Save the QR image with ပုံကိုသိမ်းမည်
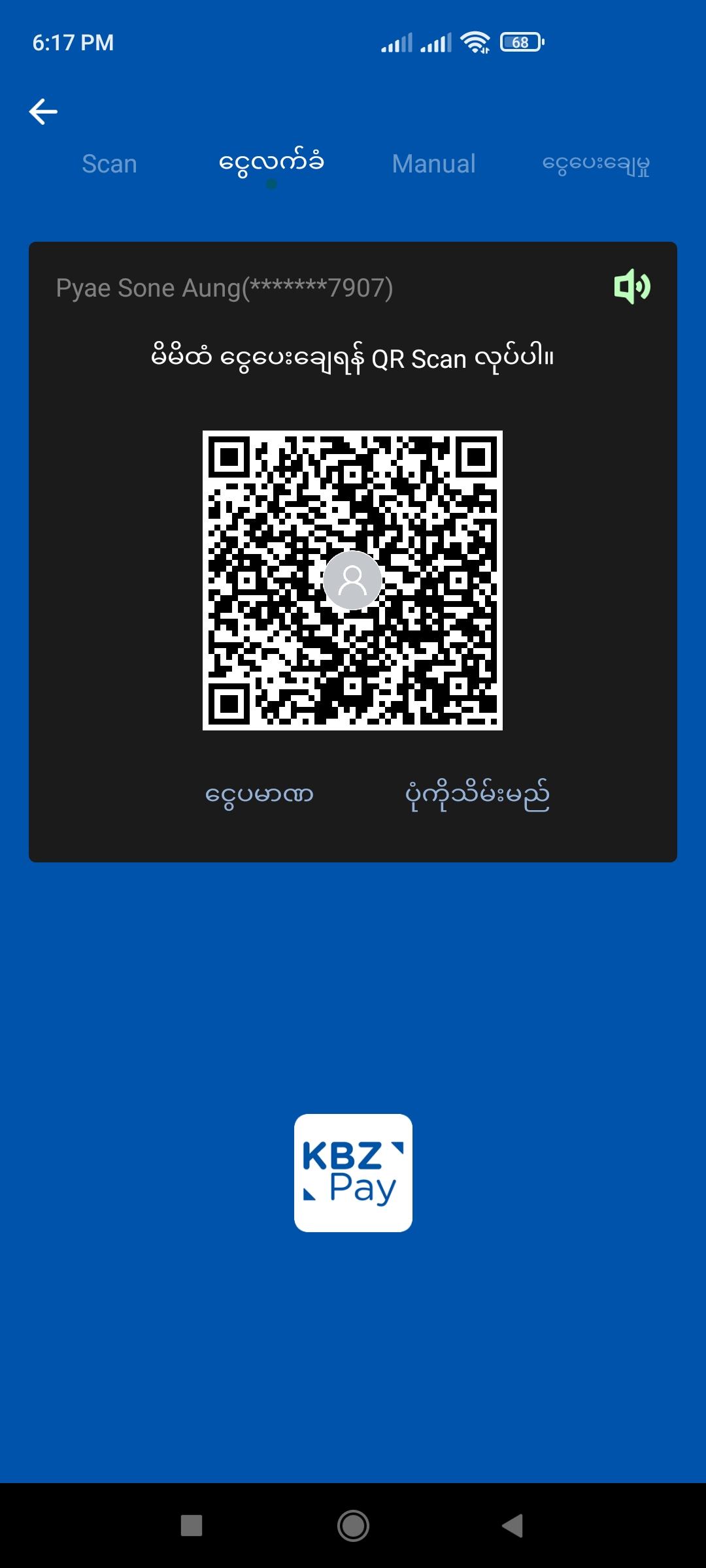The width and height of the screenshot is (706, 1568). point(477,795)
